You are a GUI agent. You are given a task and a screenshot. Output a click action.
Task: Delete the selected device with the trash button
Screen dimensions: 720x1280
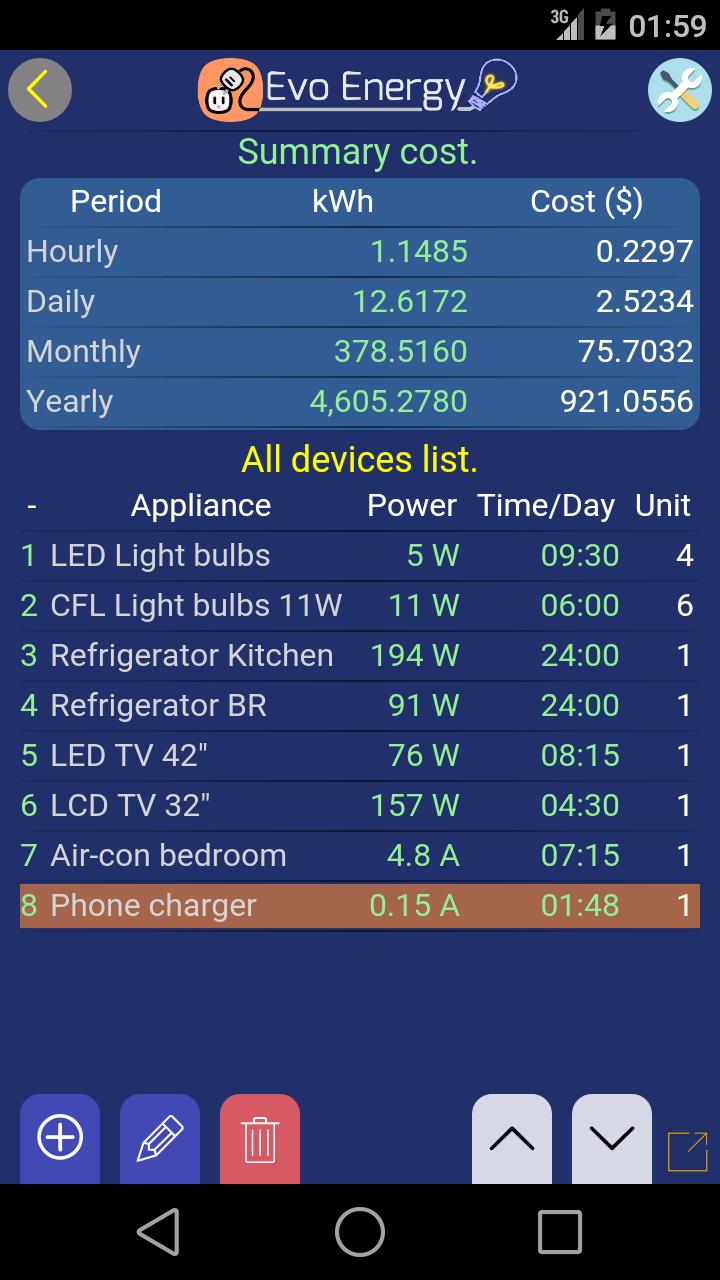(x=260, y=1139)
